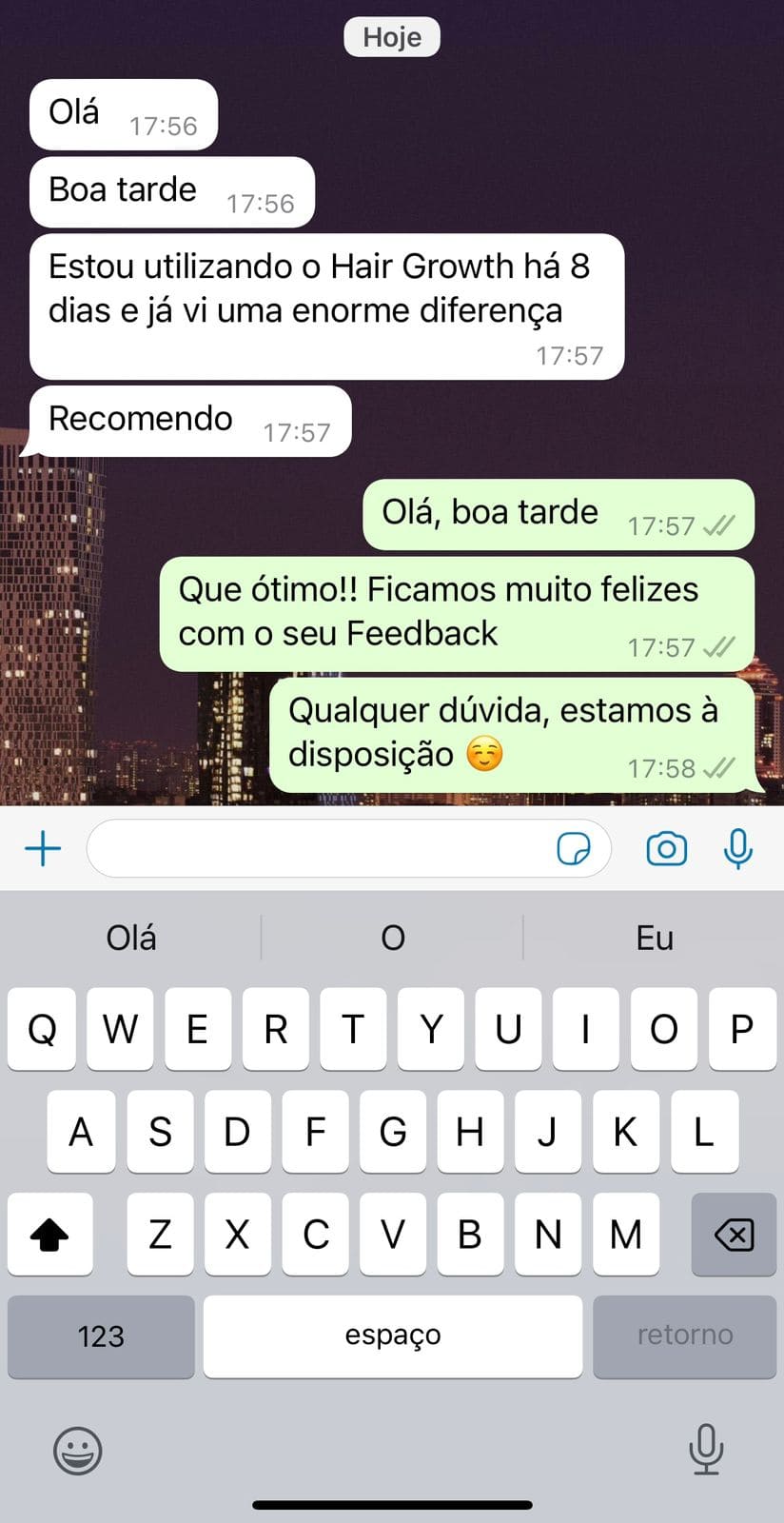Tap the backspace key
Image resolution: width=784 pixels, height=1523 pixels.
coord(734,1235)
